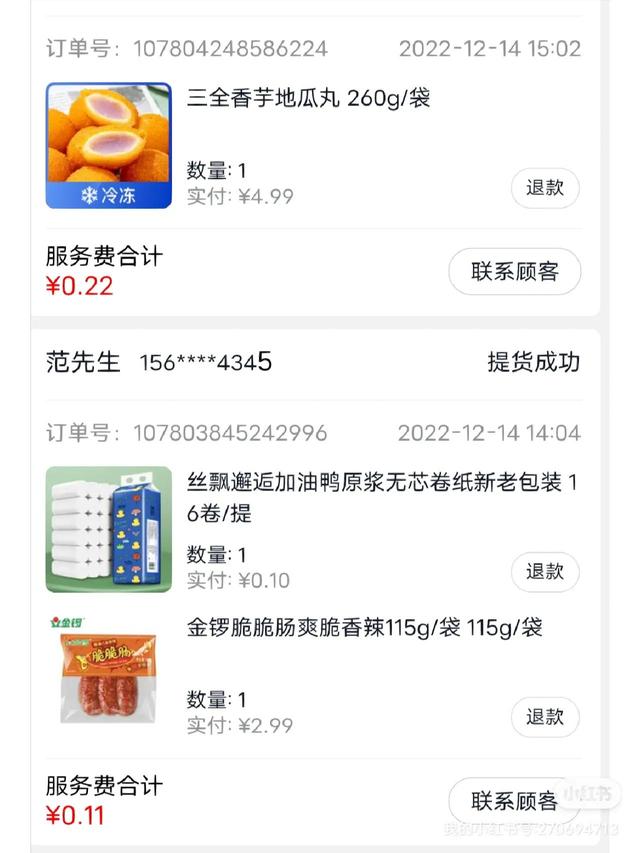Tap 联系顾客 on the 三全香芋地瓜丸 order
Screen dimensions: 640x853
click(x=514, y=271)
